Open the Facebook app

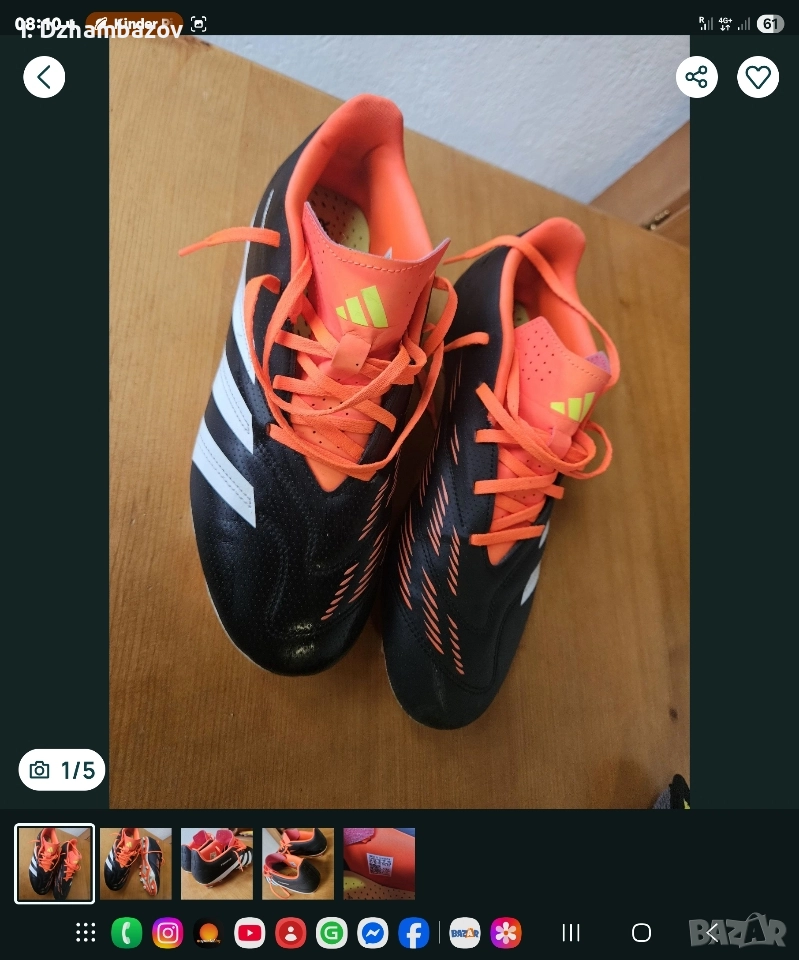click(x=413, y=933)
